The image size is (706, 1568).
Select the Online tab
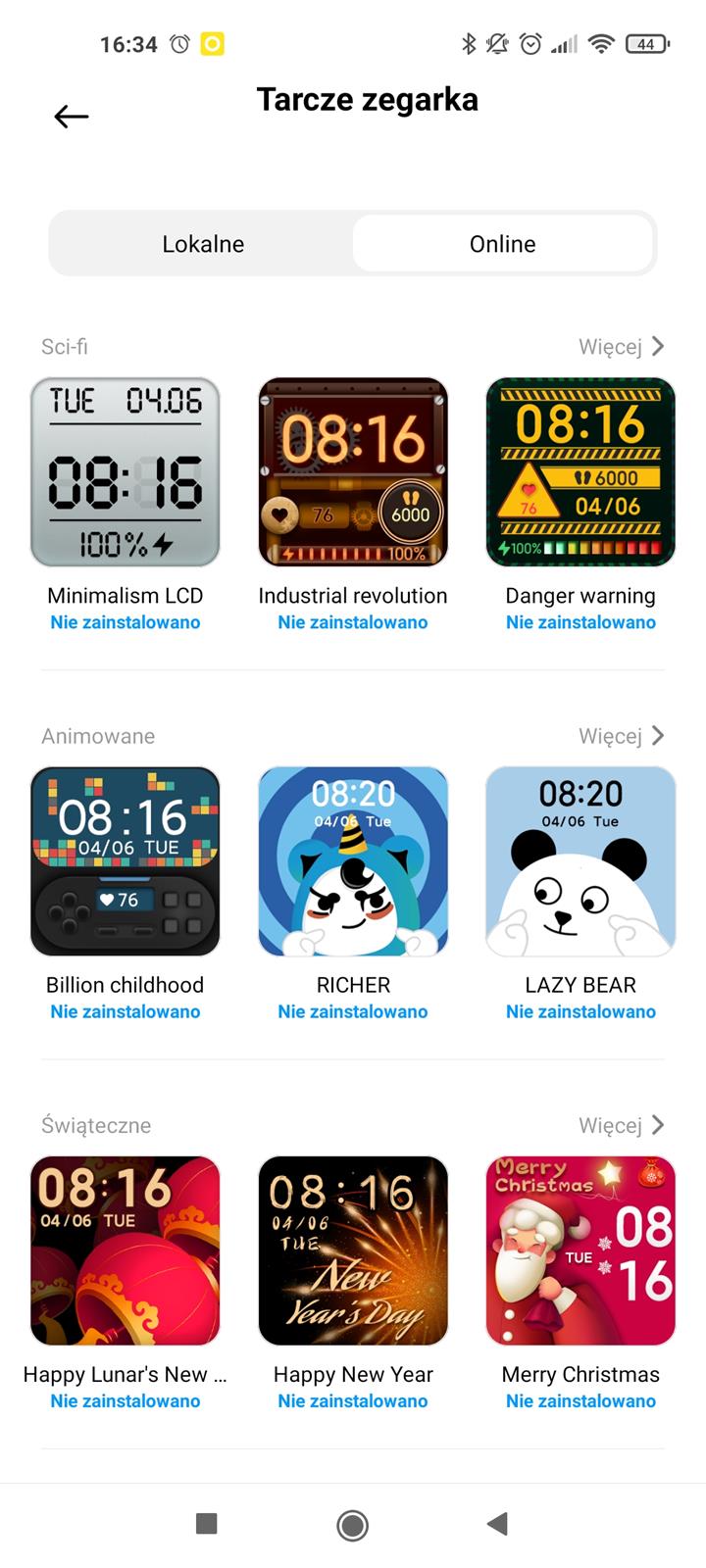click(502, 244)
